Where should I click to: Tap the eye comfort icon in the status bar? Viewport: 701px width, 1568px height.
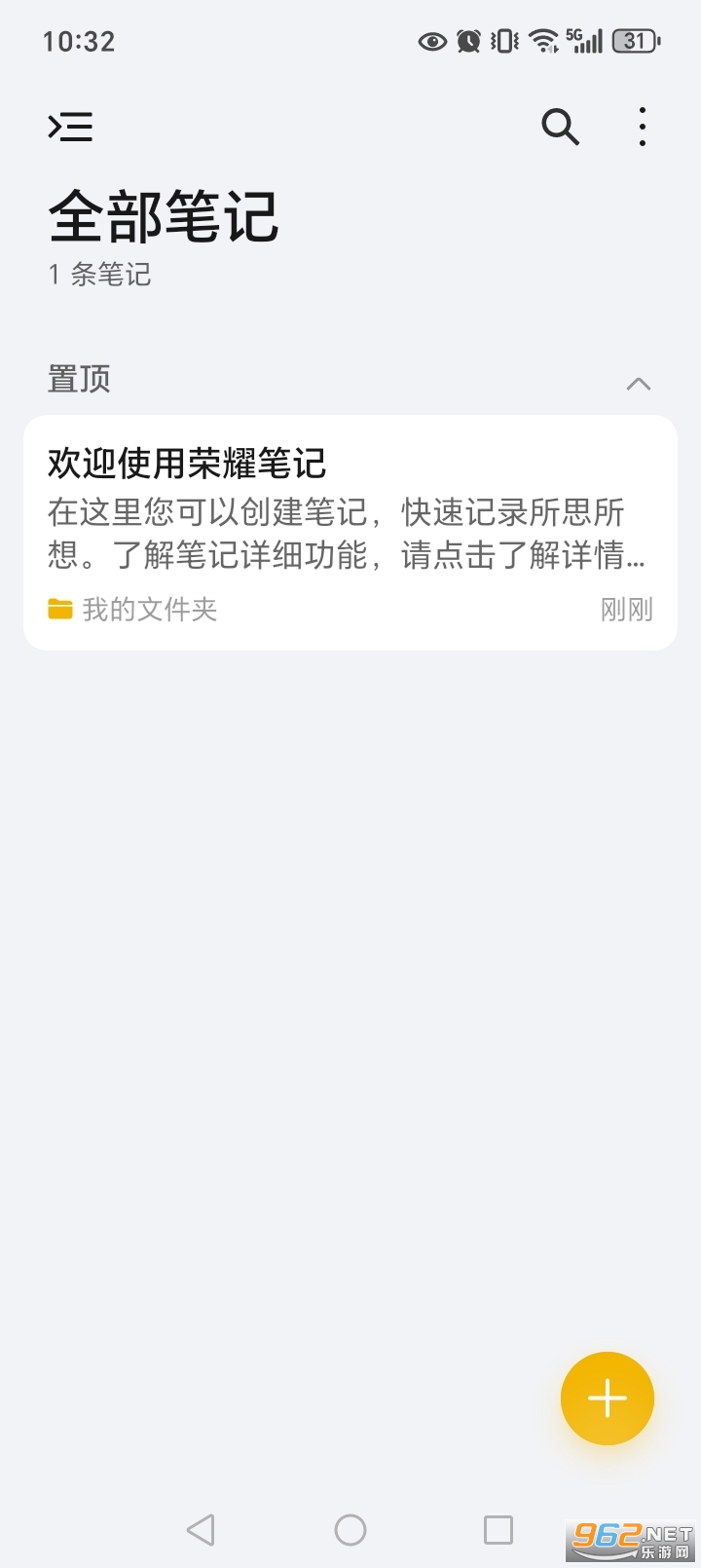tap(431, 41)
